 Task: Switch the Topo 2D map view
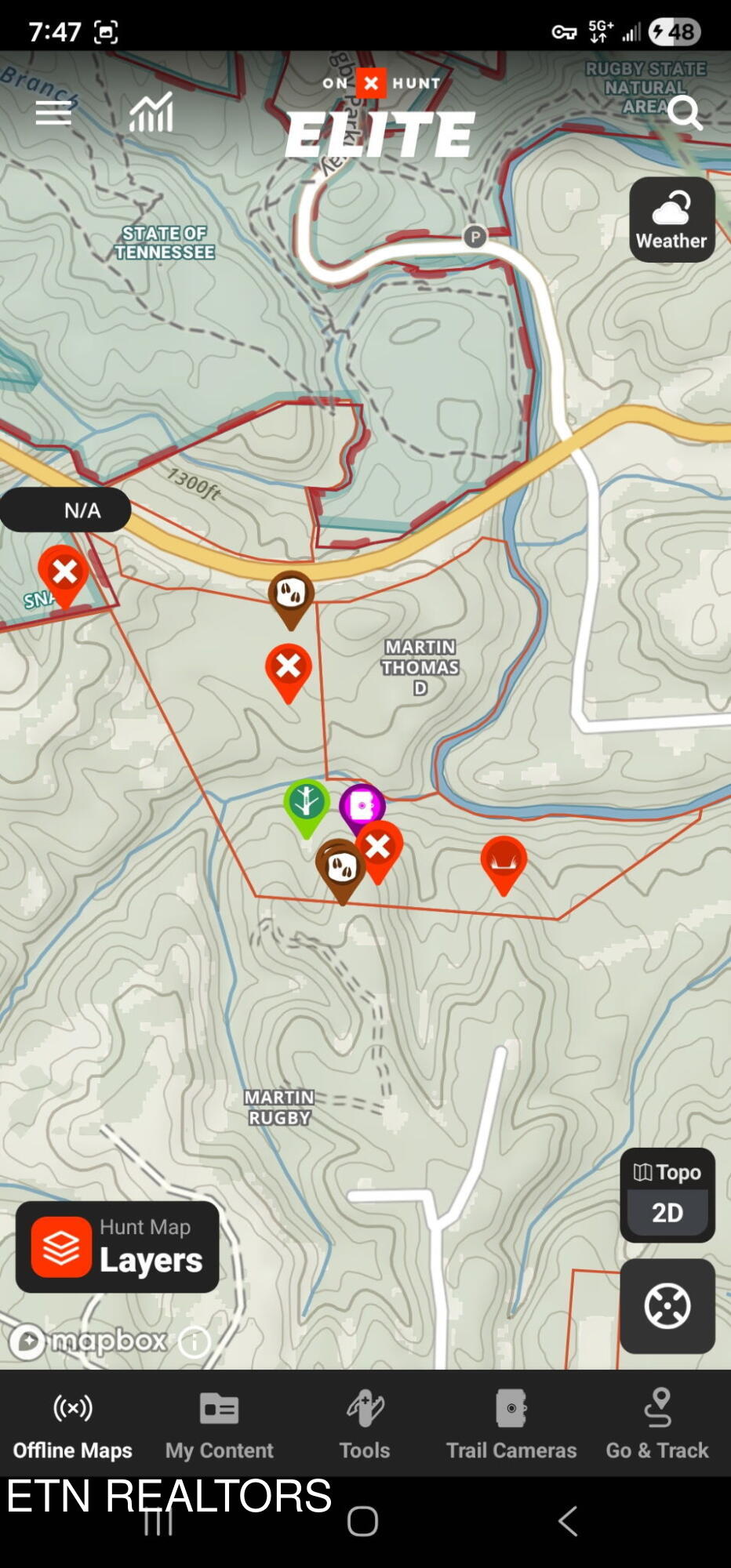click(667, 1195)
